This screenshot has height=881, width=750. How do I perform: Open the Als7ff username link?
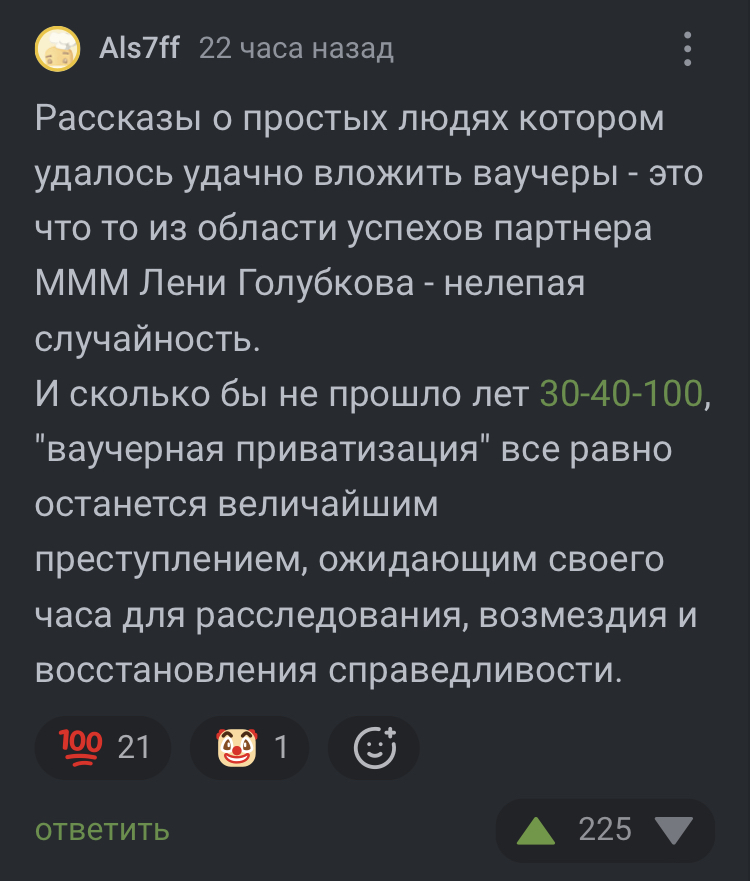pyautogui.click(x=139, y=48)
